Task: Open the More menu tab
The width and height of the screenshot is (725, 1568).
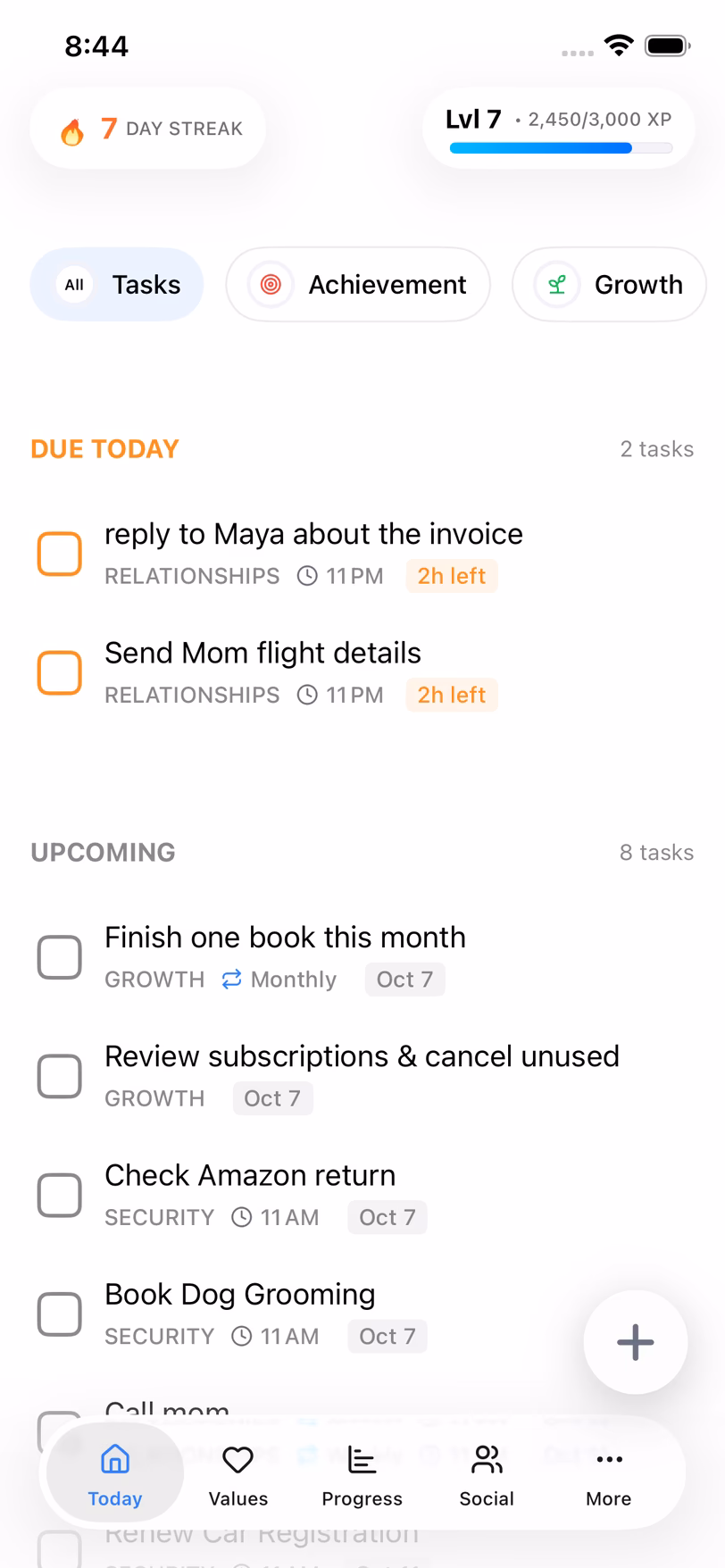Action: 609,1475
